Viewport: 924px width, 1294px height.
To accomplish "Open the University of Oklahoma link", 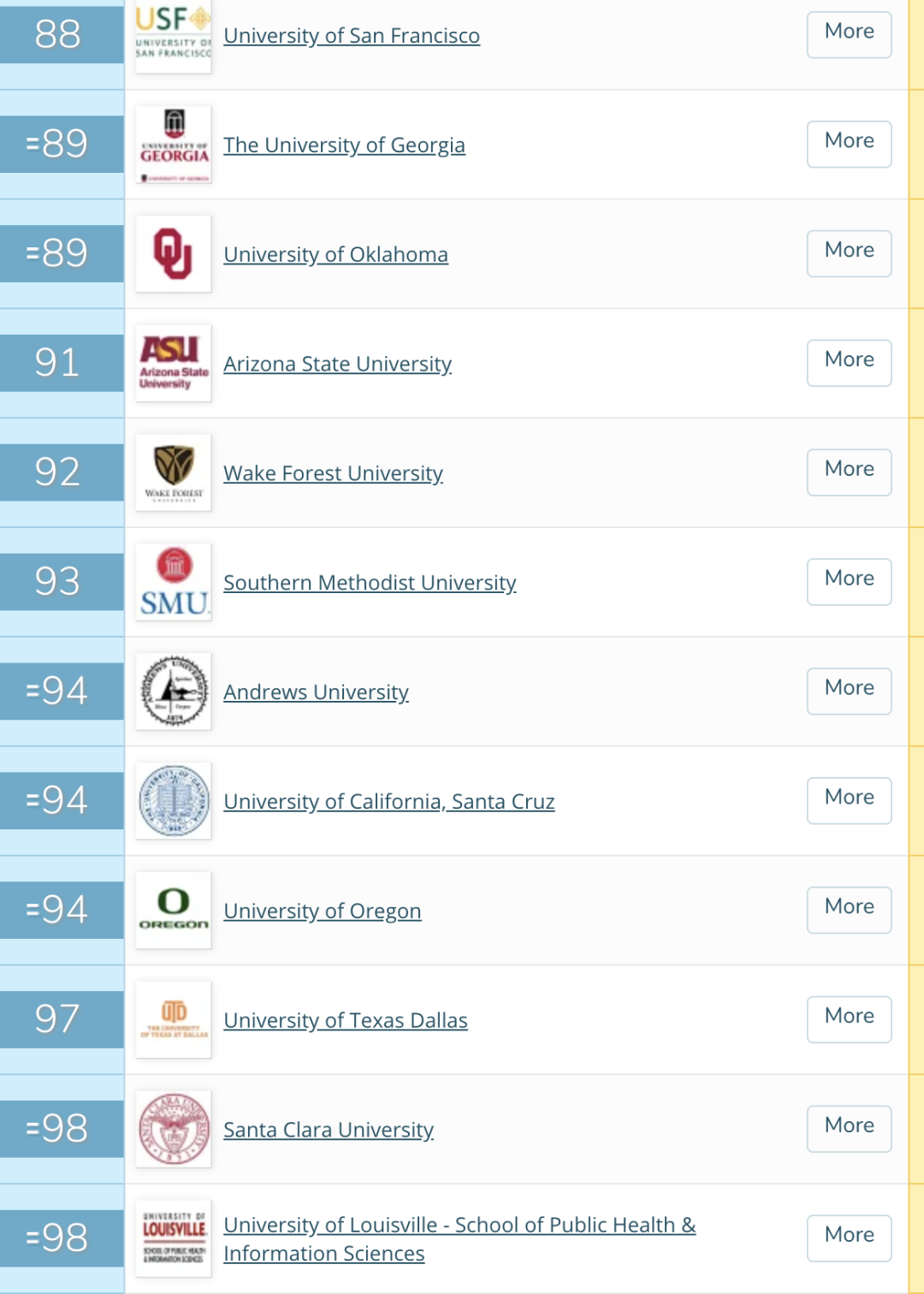I will click(335, 255).
